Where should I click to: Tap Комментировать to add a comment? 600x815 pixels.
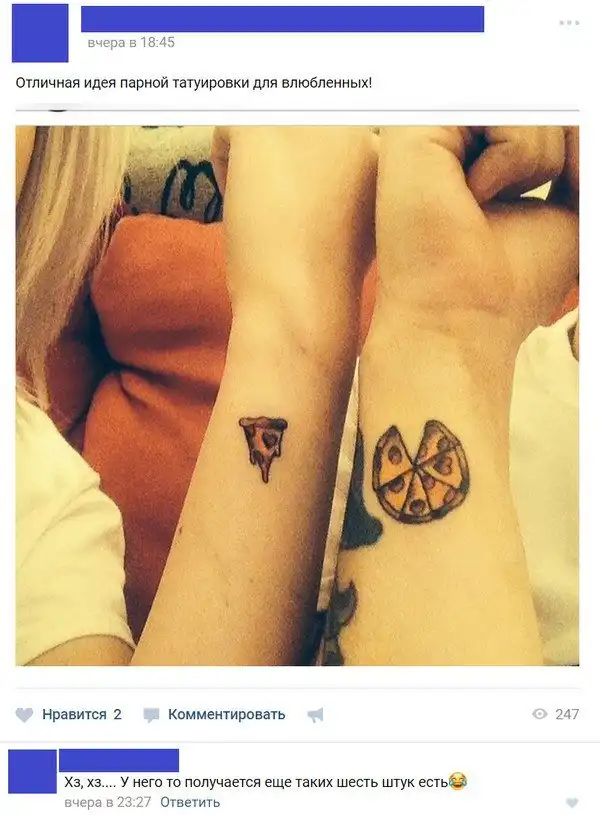click(x=215, y=714)
